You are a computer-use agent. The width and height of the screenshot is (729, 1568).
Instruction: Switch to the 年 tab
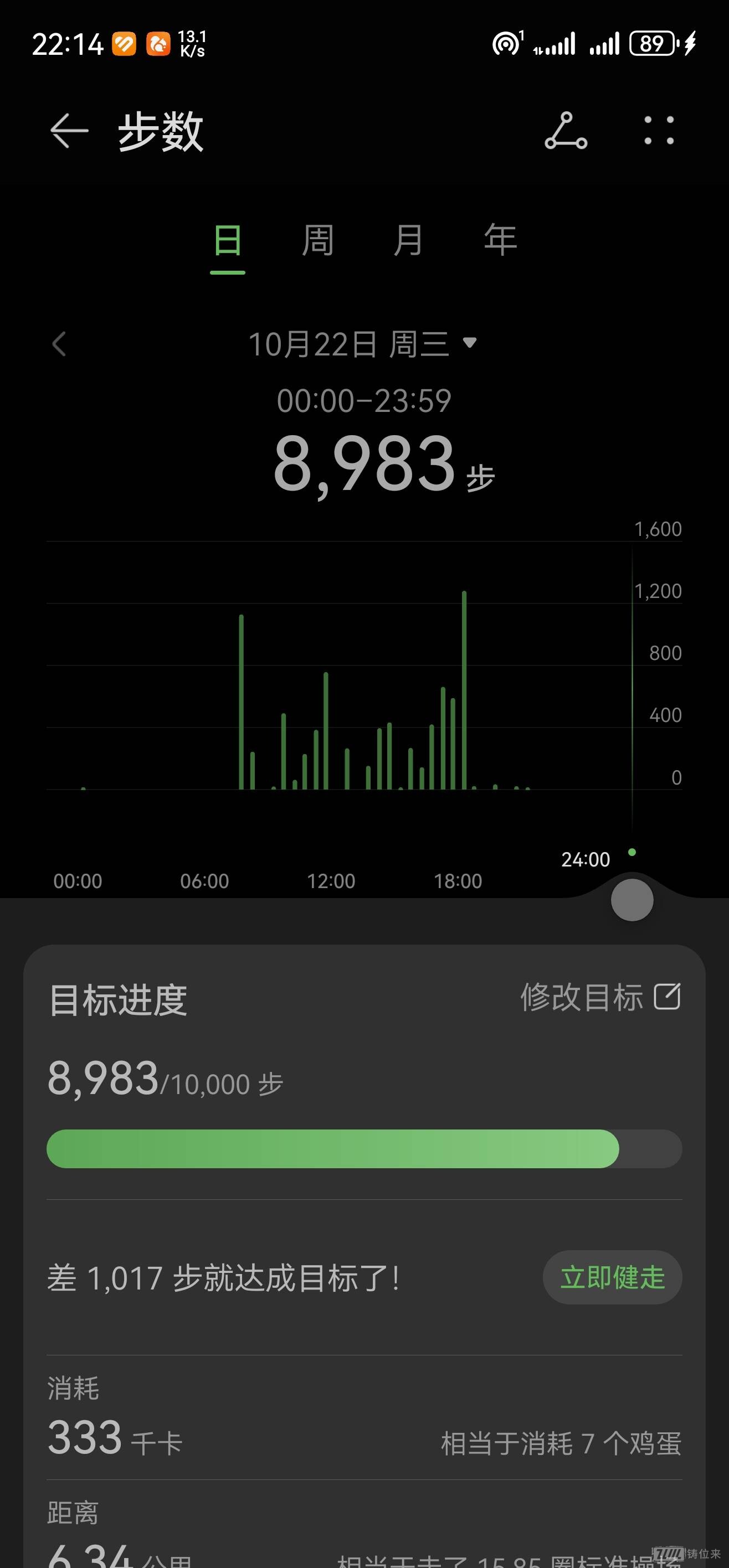click(500, 240)
